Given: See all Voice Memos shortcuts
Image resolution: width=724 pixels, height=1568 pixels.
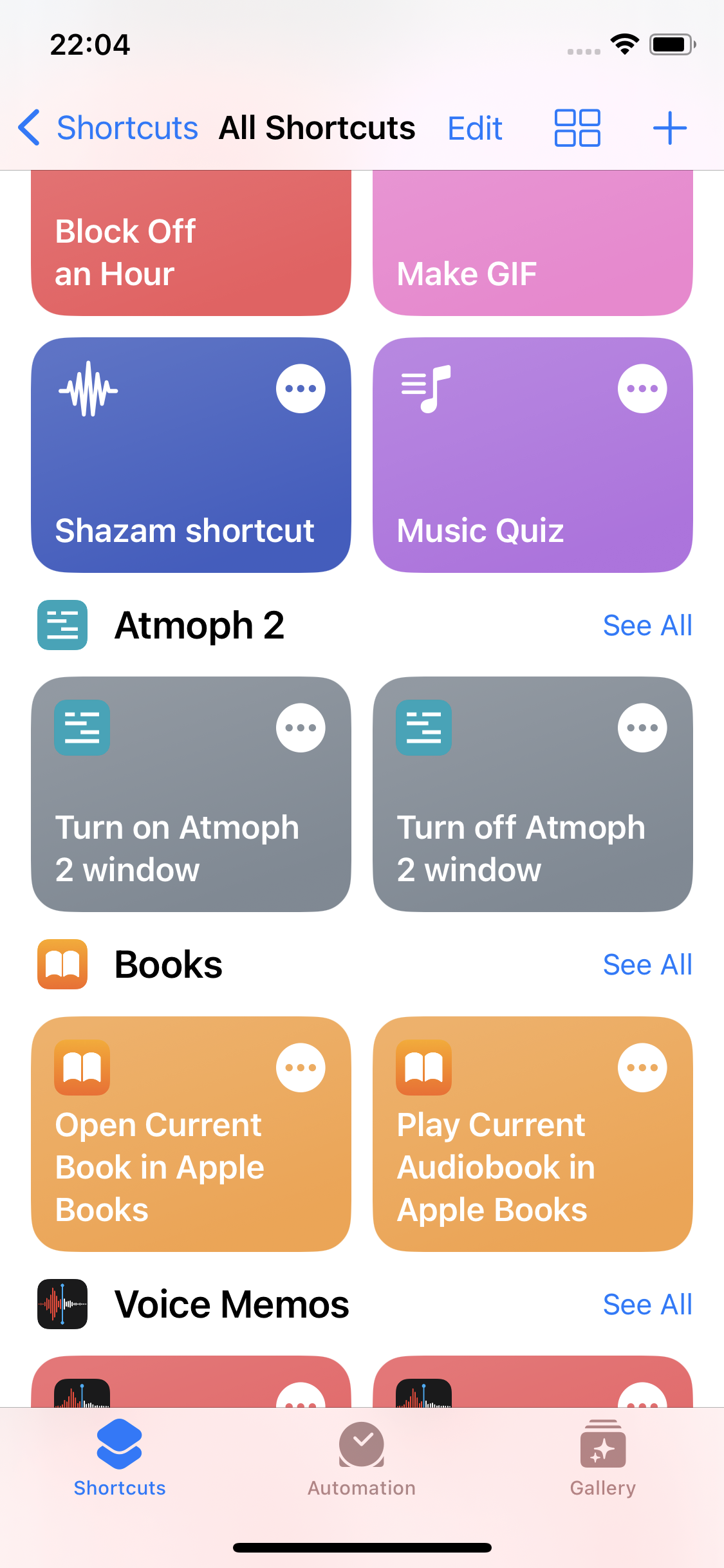Looking at the screenshot, I should click(647, 1304).
